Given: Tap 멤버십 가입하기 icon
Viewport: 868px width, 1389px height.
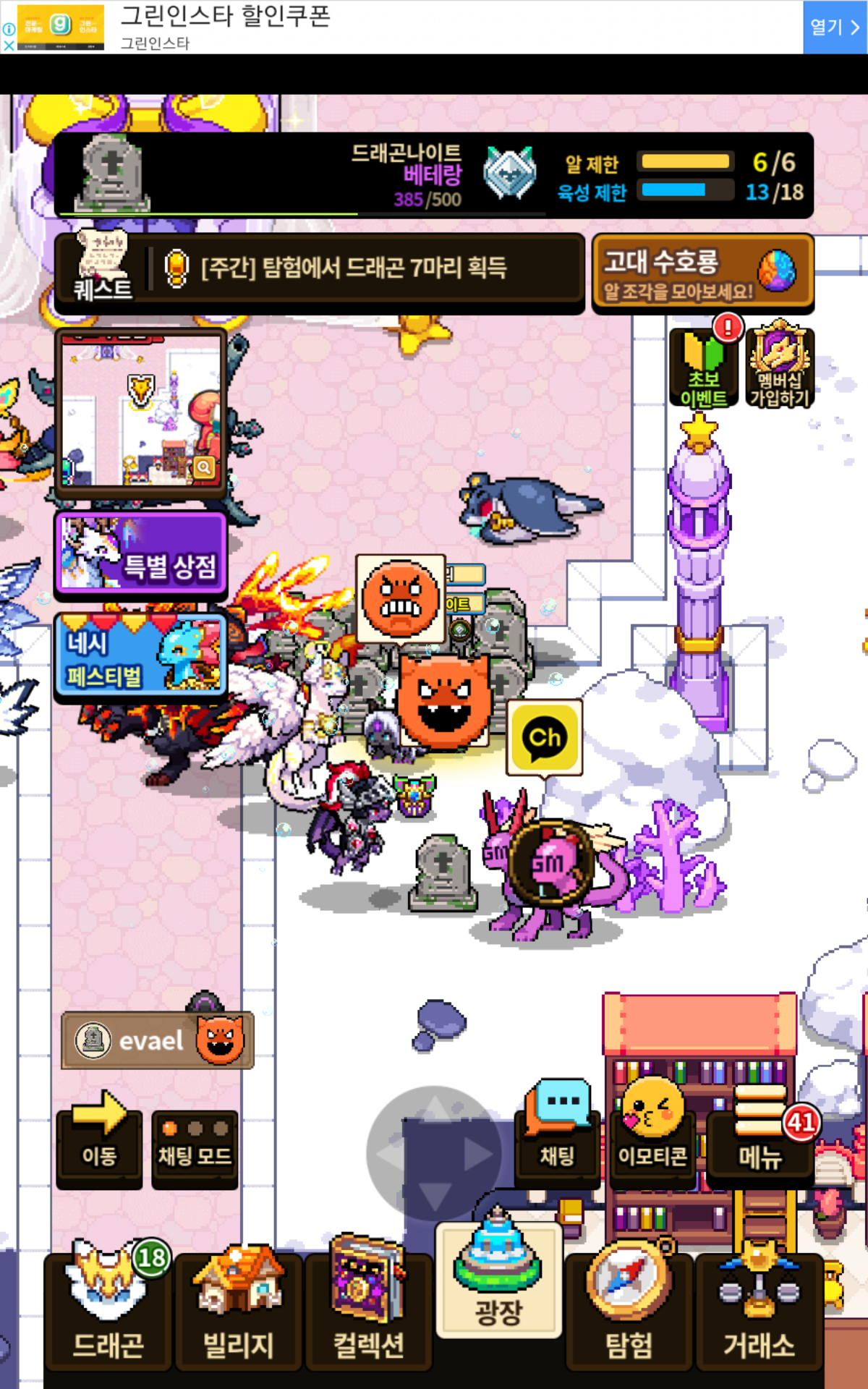Looking at the screenshot, I should (x=780, y=368).
